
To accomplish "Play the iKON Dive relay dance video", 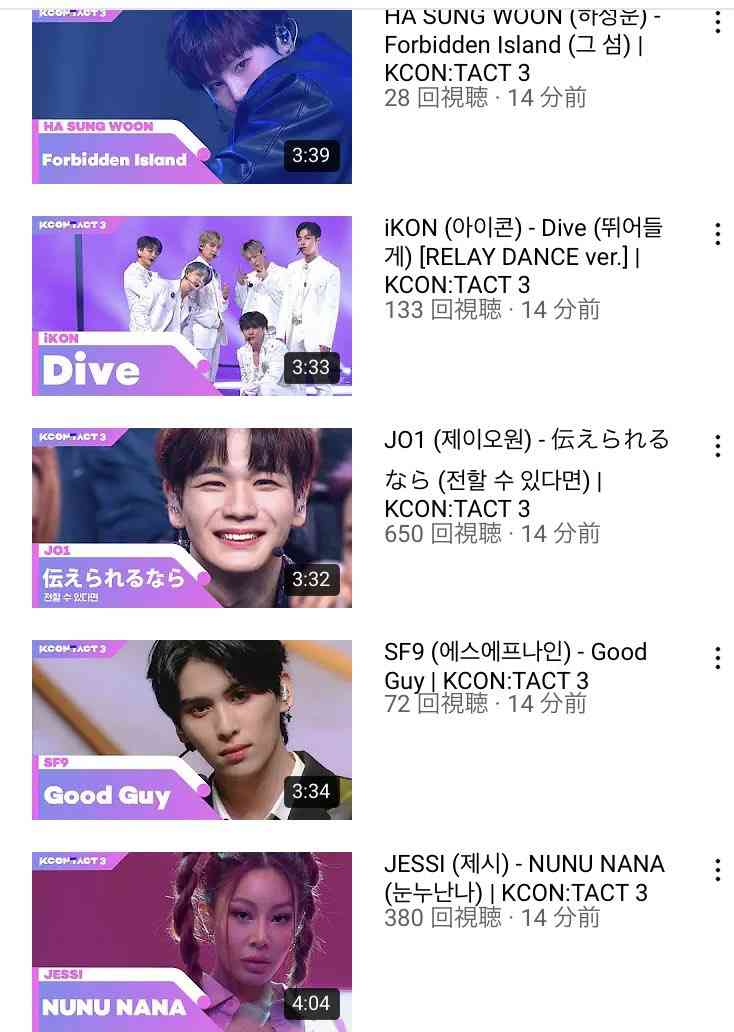I will 192,305.
